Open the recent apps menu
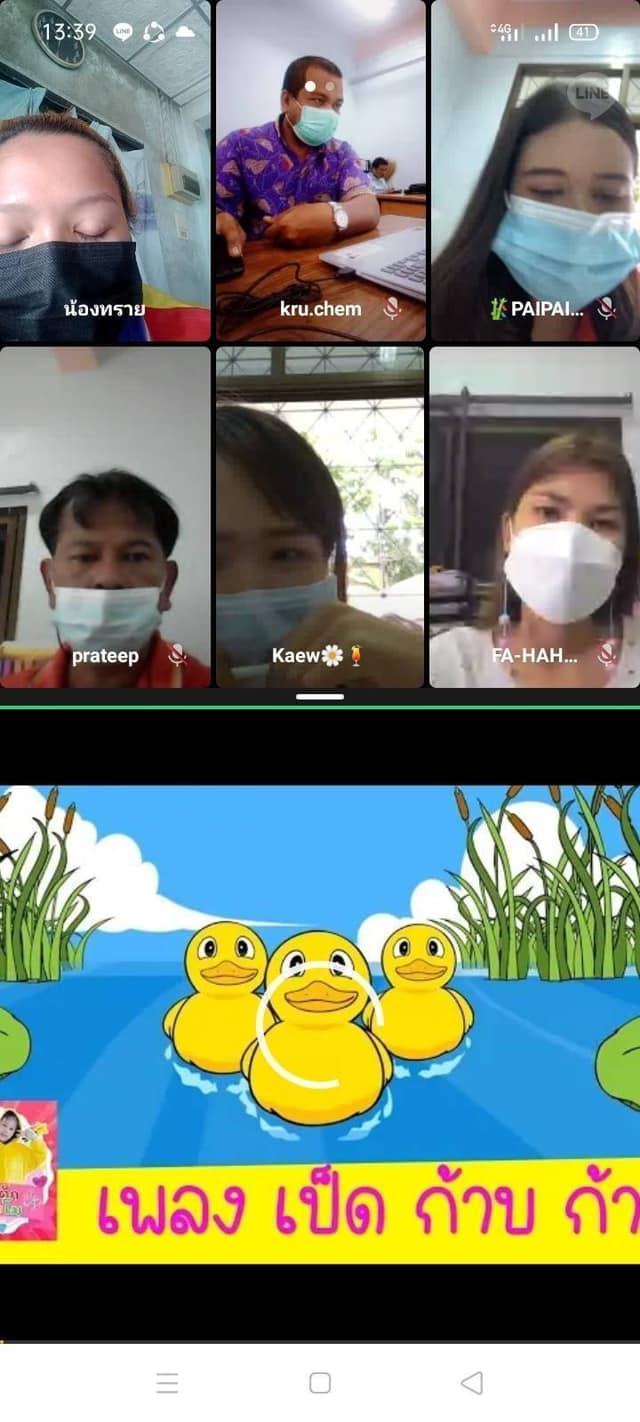 pyautogui.click(x=168, y=1383)
